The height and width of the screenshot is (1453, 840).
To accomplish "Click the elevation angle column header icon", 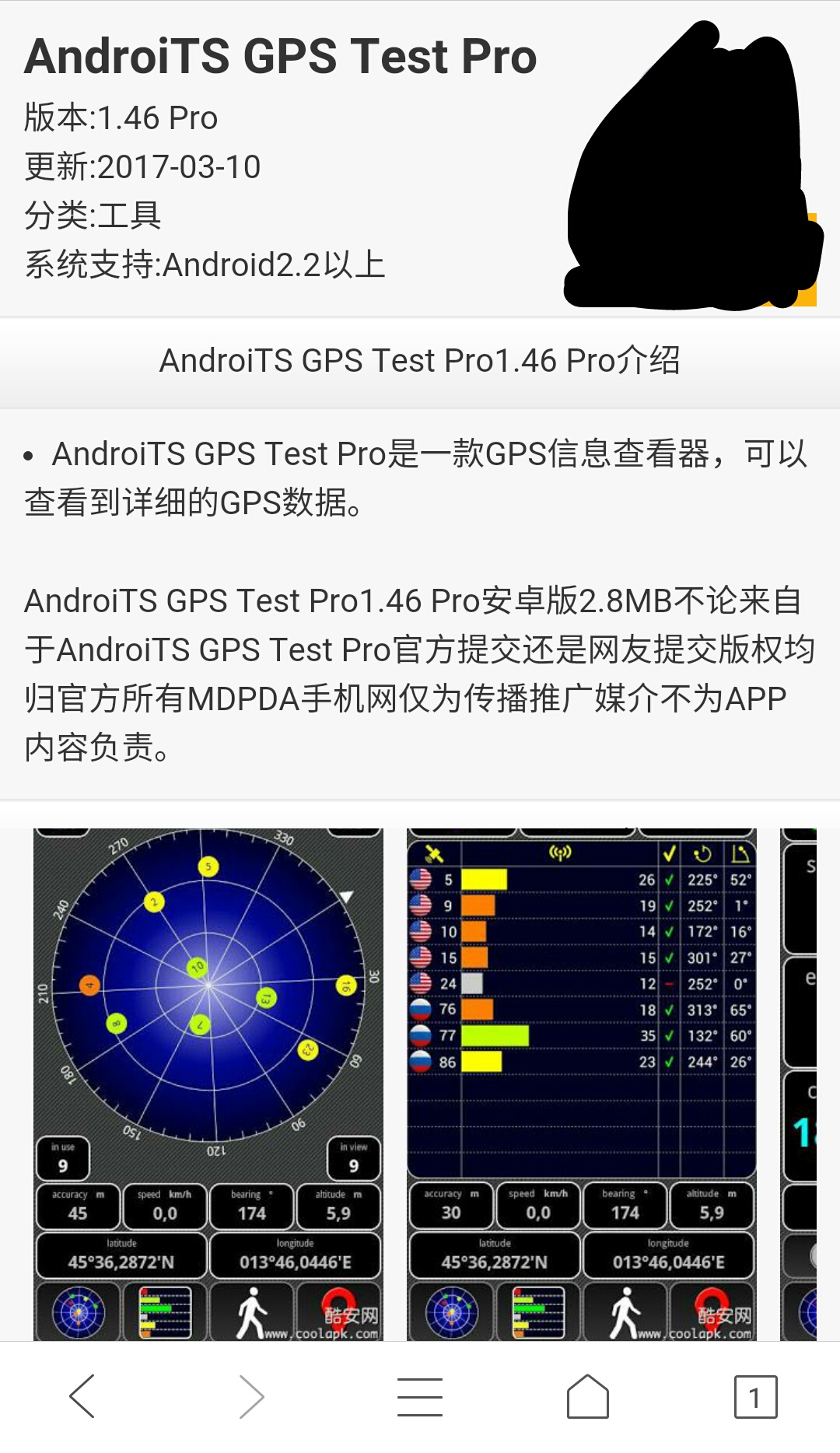I will 741,853.
